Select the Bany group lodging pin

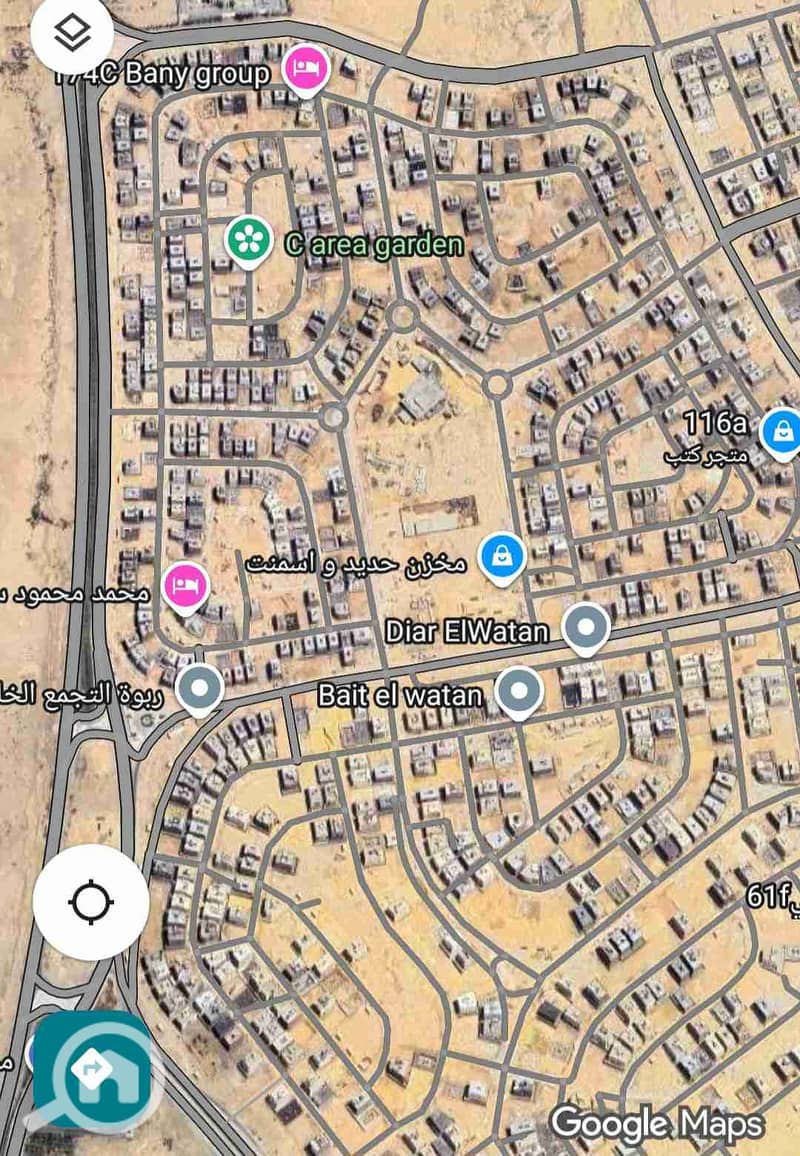pyautogui.click(x=304, y=70)
